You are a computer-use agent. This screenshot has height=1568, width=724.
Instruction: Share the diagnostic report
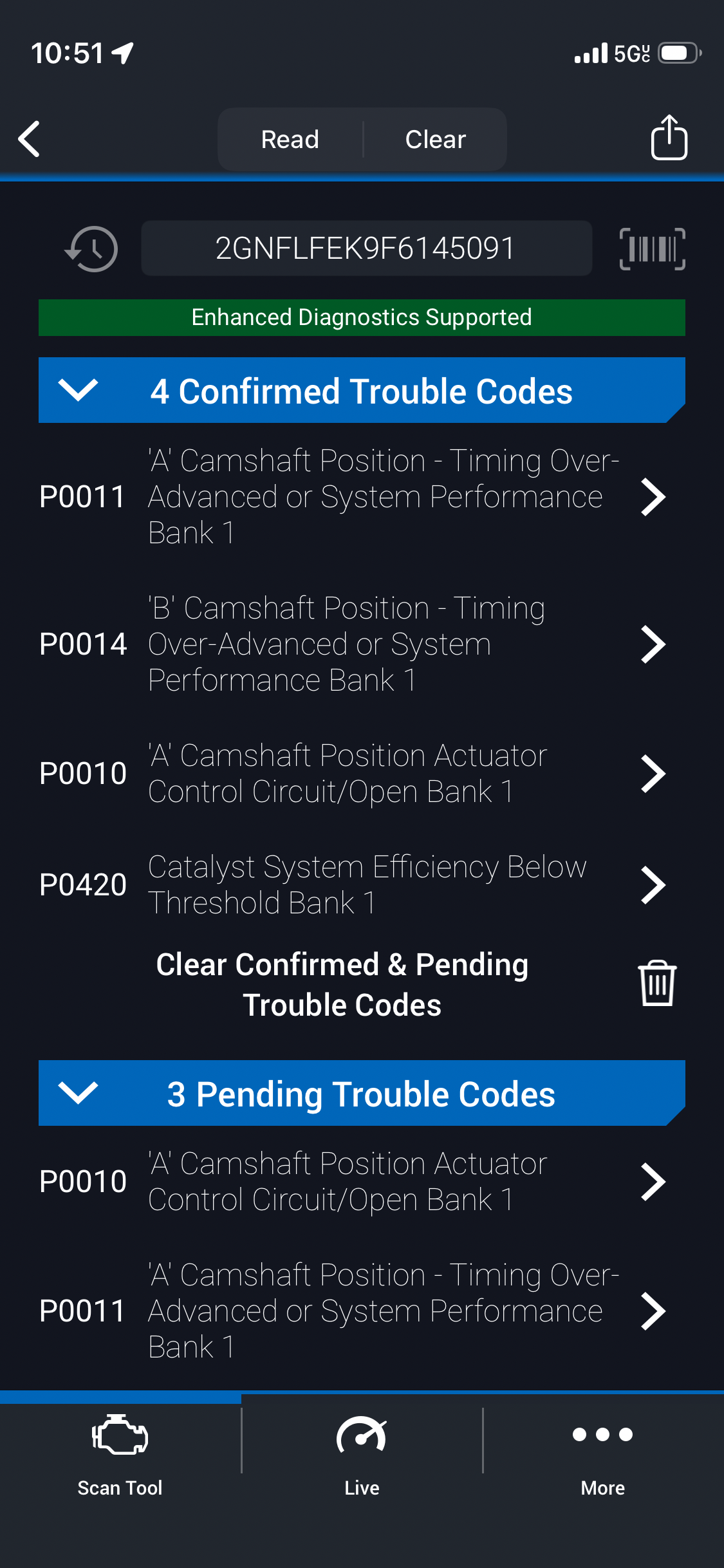pos(669,138)
